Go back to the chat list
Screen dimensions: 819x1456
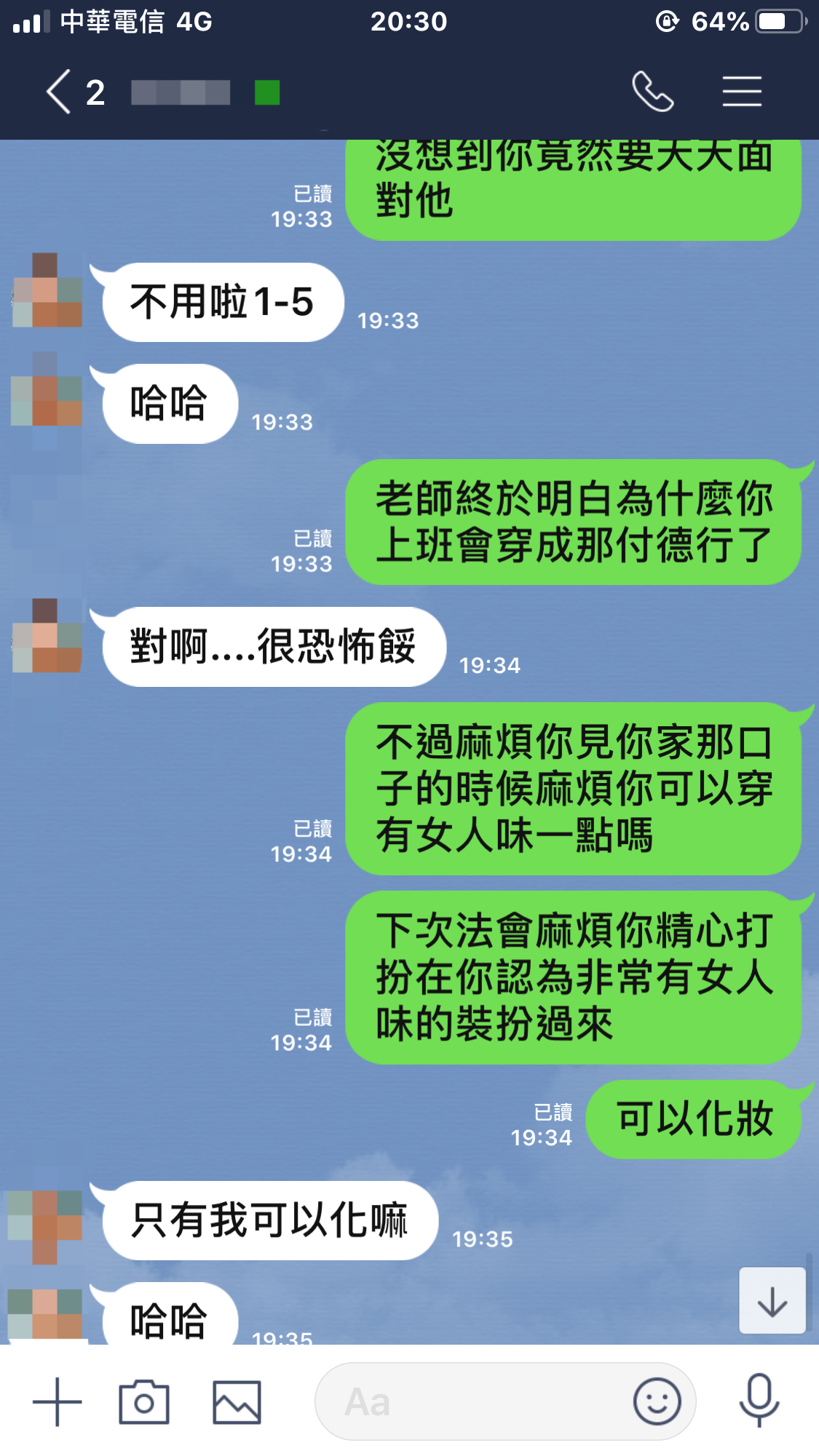pos(60,92)
